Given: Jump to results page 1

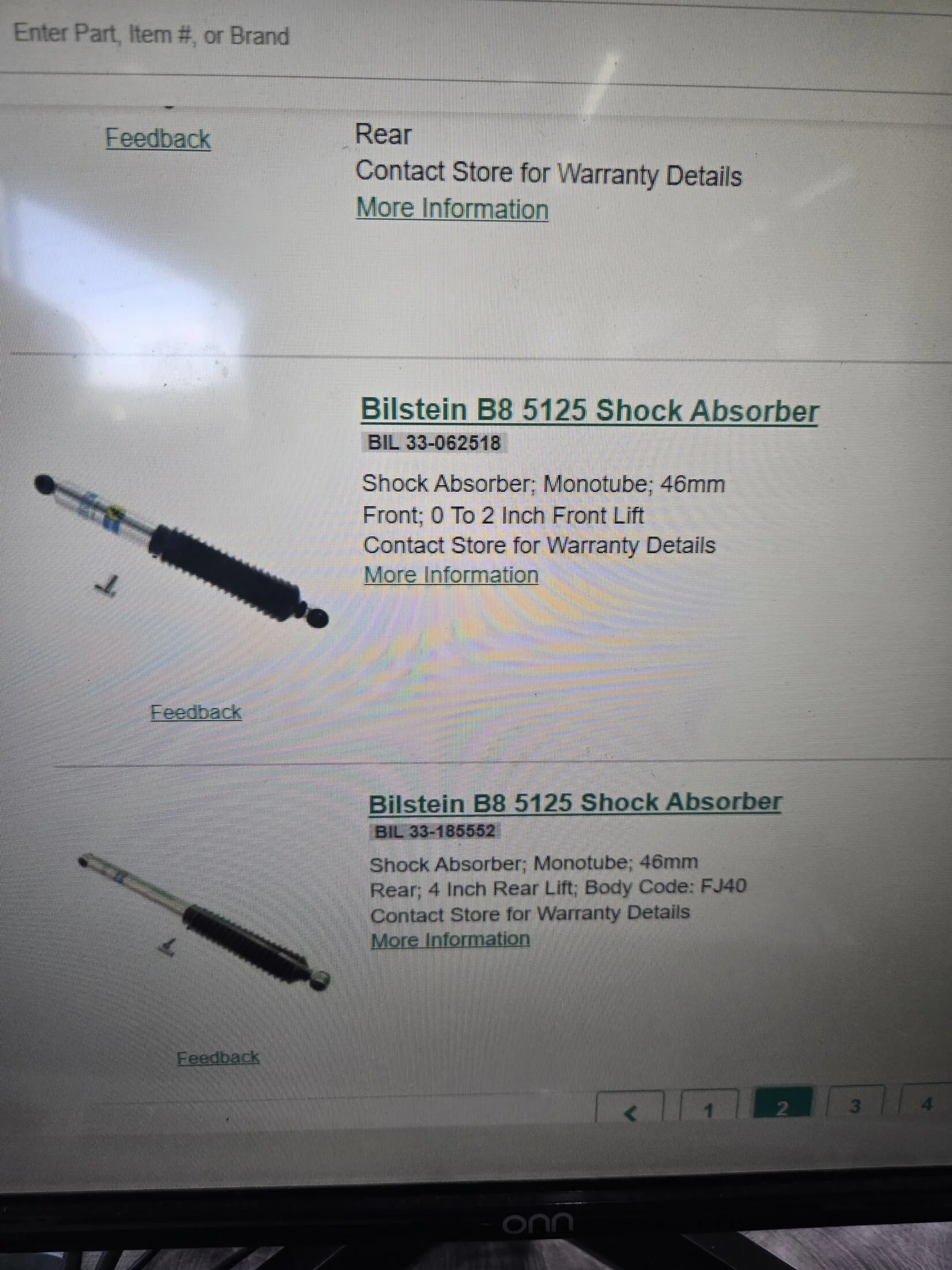Looking at the screenshot, I should tap(709, 1109).
